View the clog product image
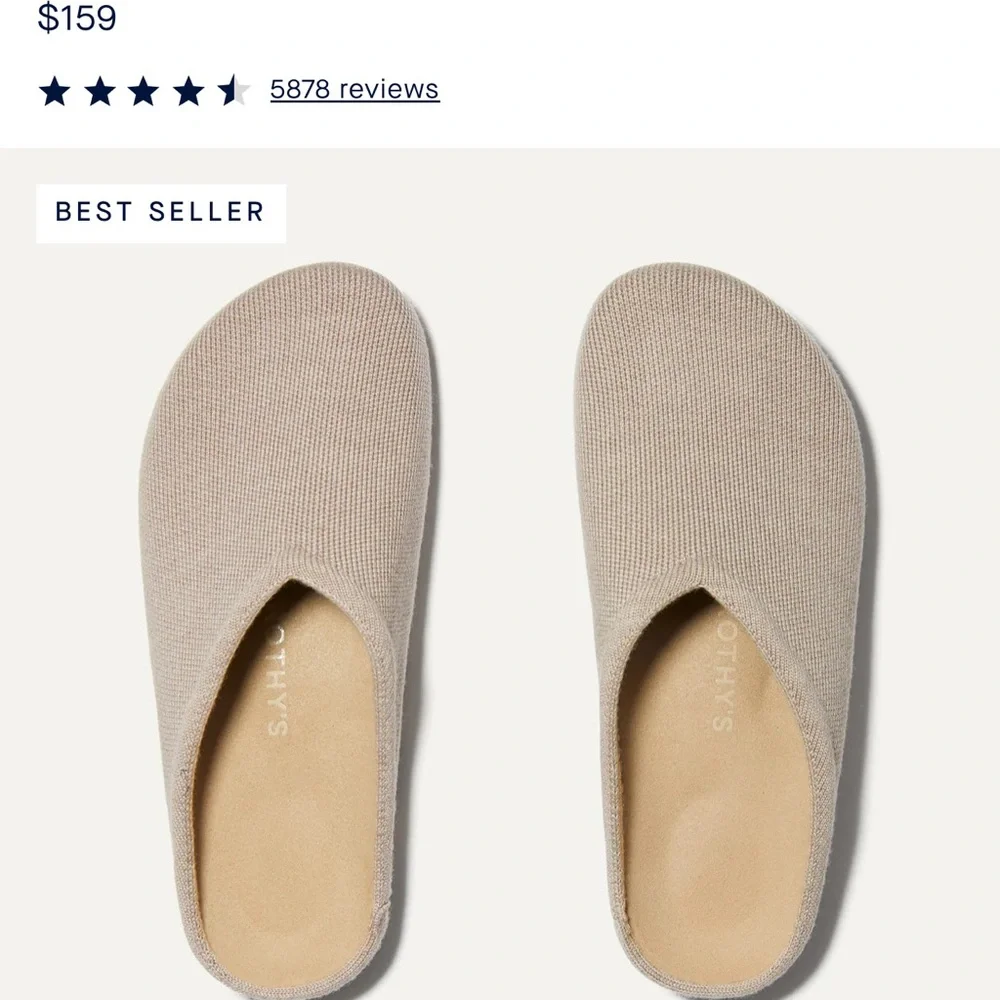 pyautogui.click(x=500, y=600)
